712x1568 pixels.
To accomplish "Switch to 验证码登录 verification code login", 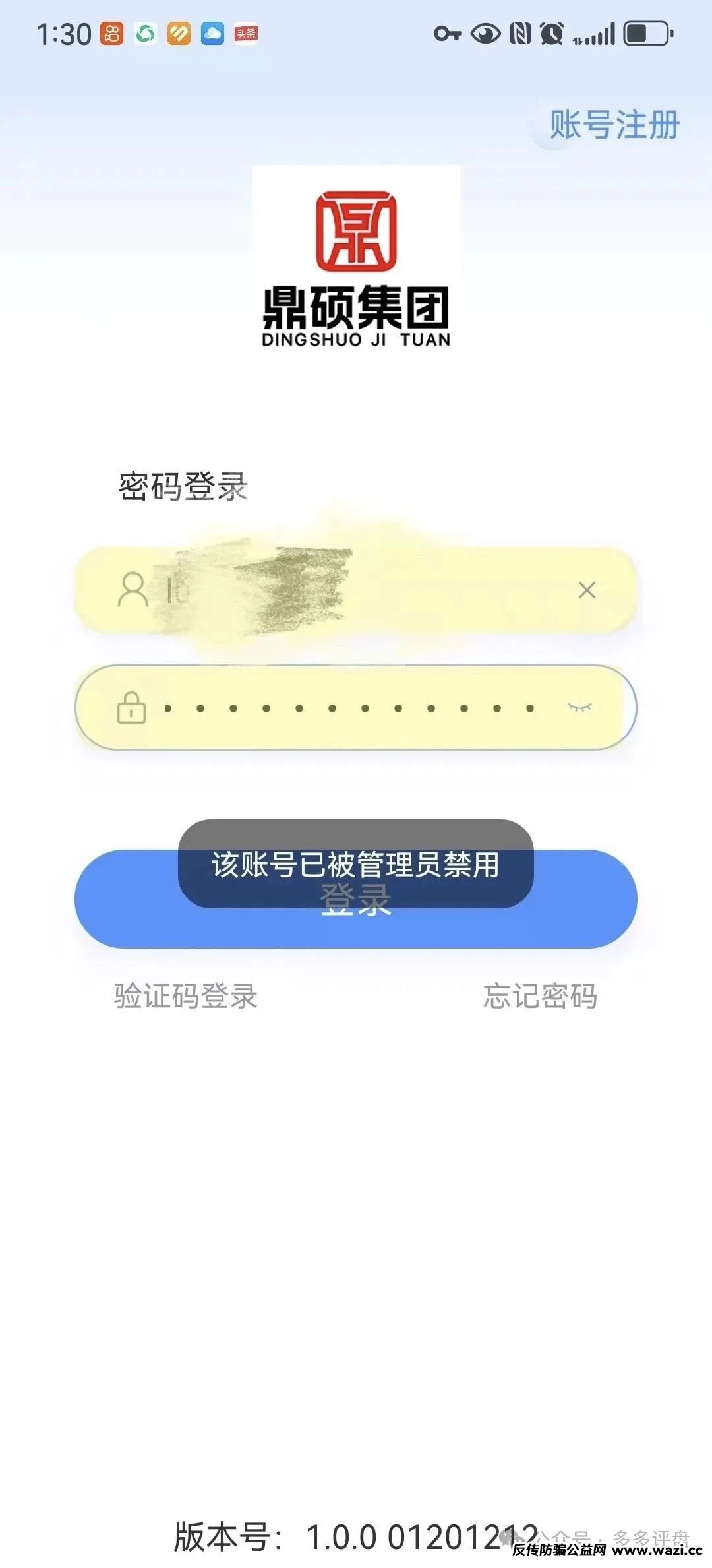I will point(186,996).
